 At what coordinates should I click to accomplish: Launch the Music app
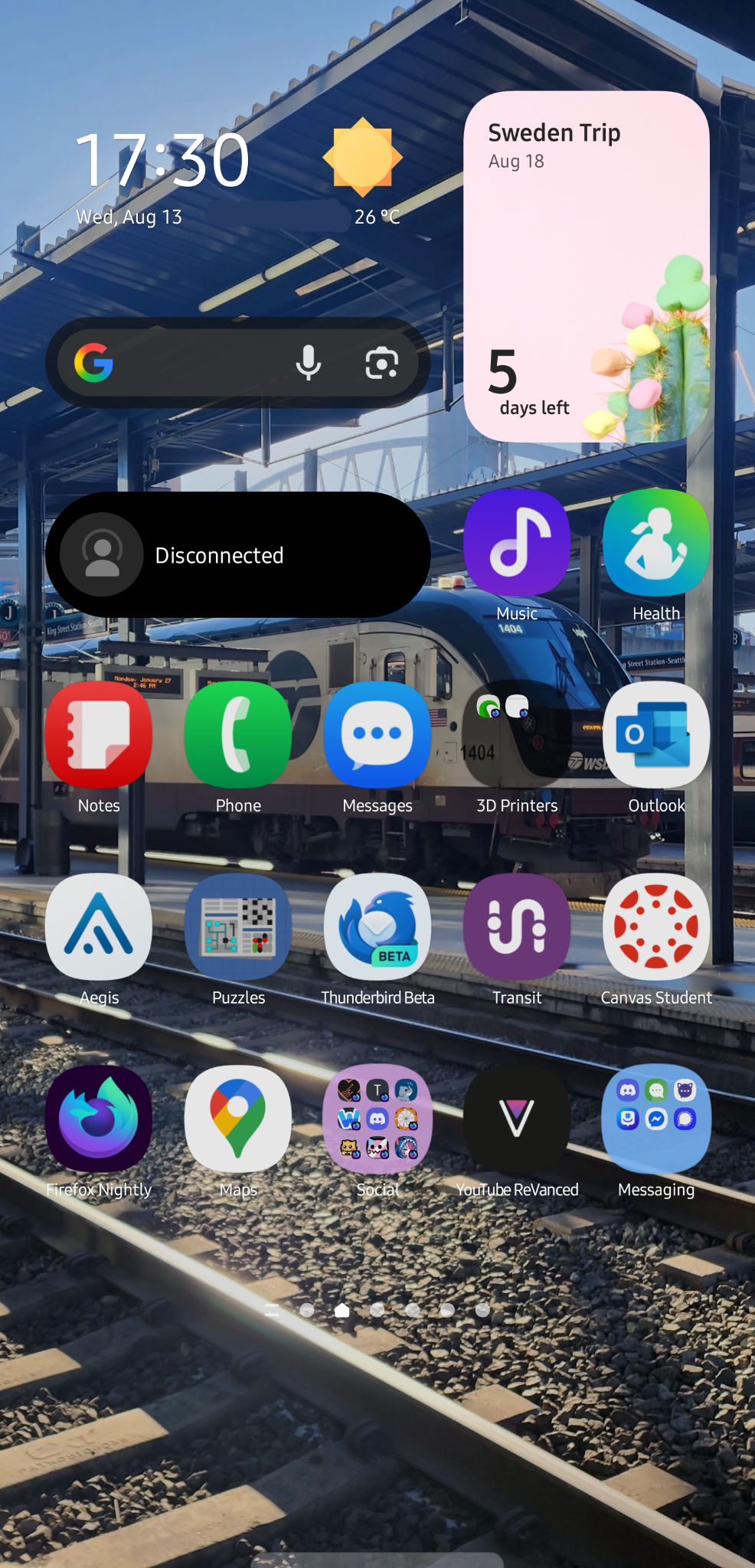pyautogui.click(x=517, y=543)
